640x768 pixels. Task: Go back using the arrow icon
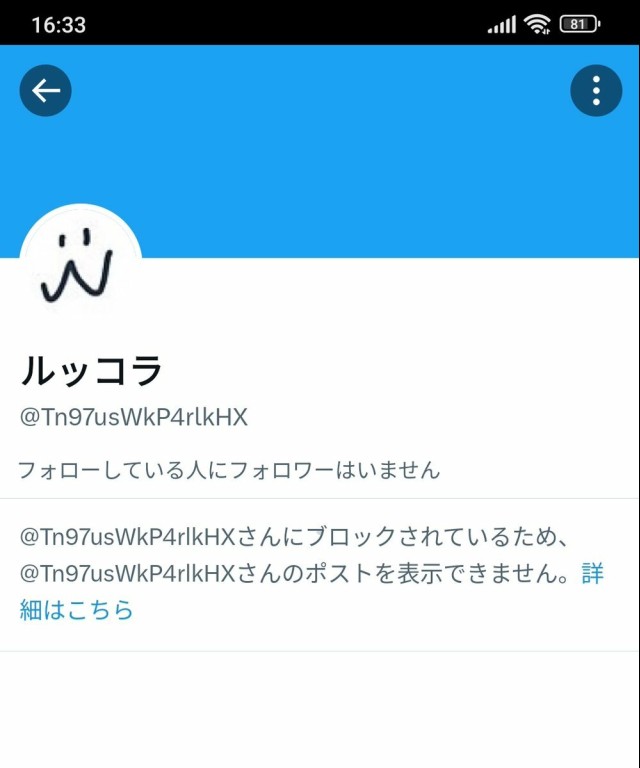(x=45, y=91)
